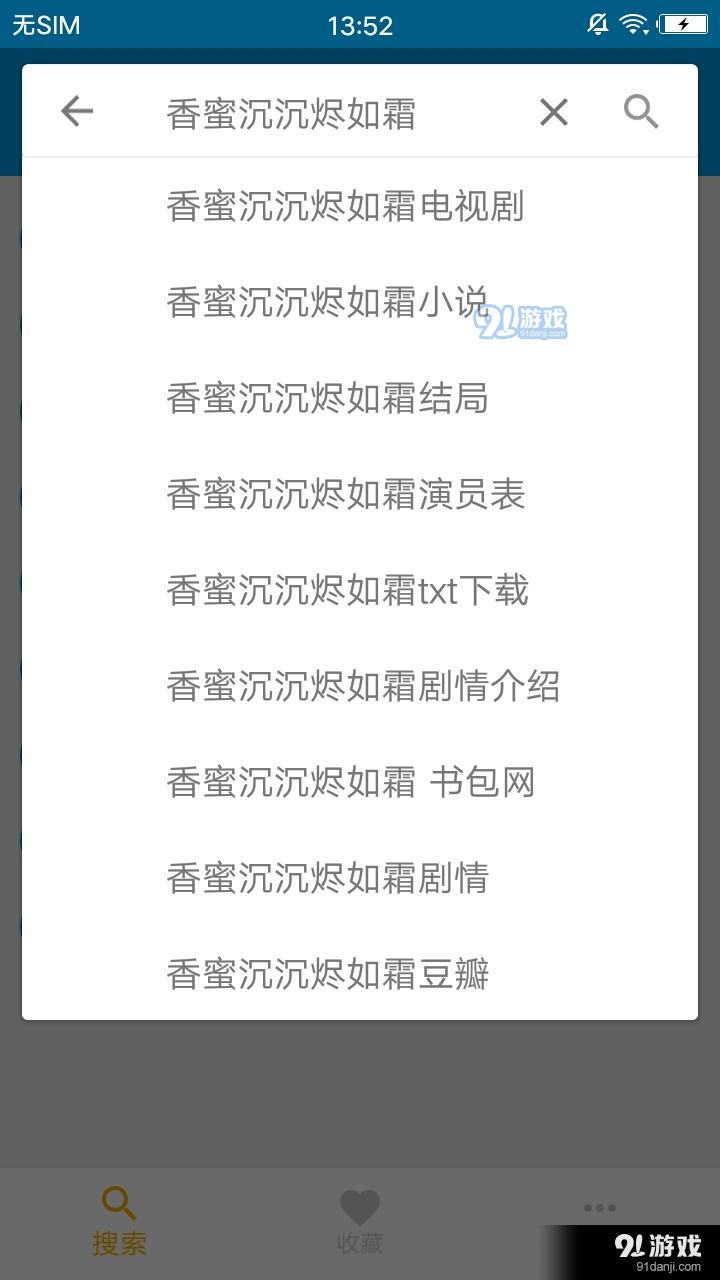Tap the magnifier search icon
720x1280 pixels.
[x=641, y=112]
